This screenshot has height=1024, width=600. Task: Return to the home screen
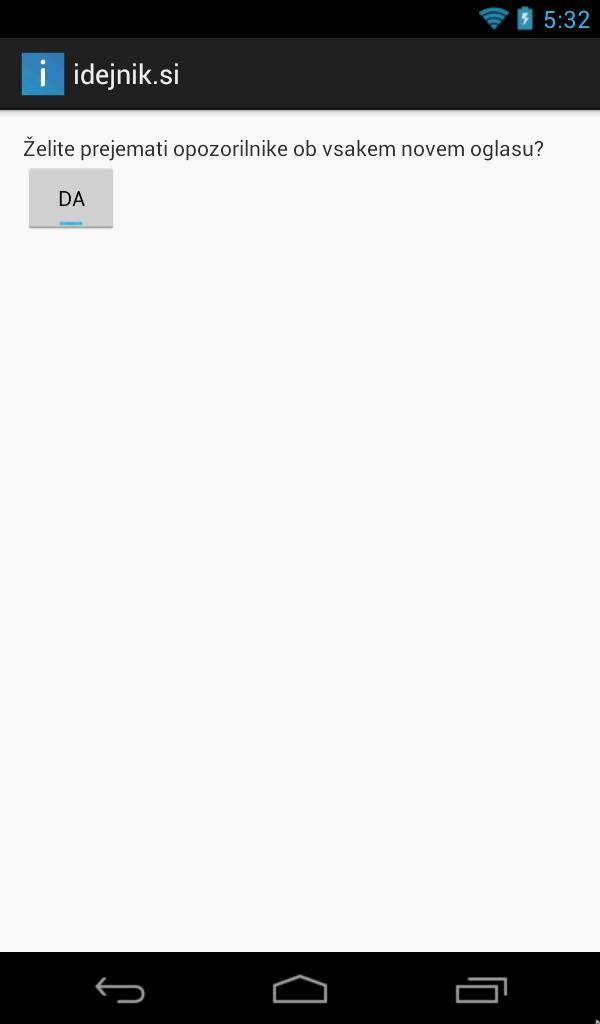[300, 990]
